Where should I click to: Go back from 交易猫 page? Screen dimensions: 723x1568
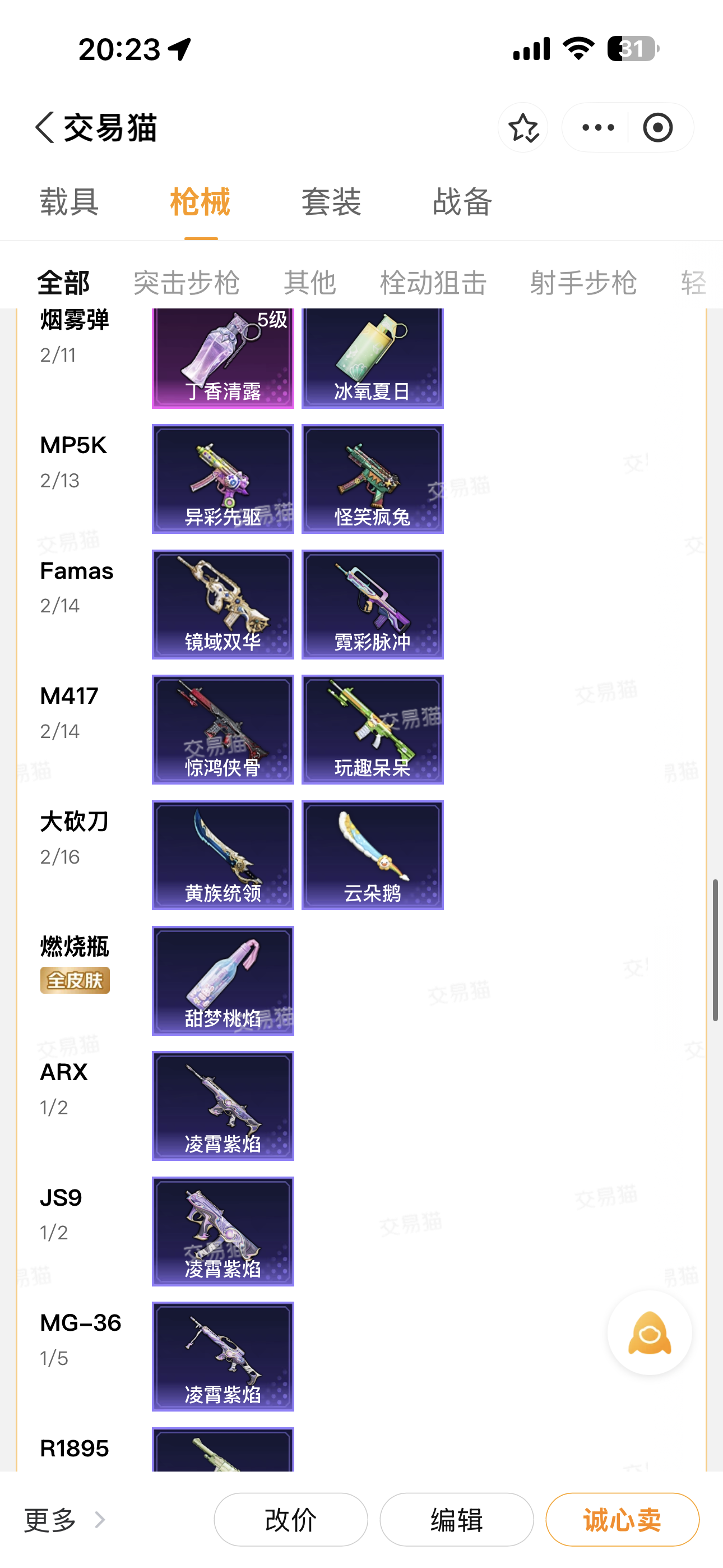coord(45,127)
